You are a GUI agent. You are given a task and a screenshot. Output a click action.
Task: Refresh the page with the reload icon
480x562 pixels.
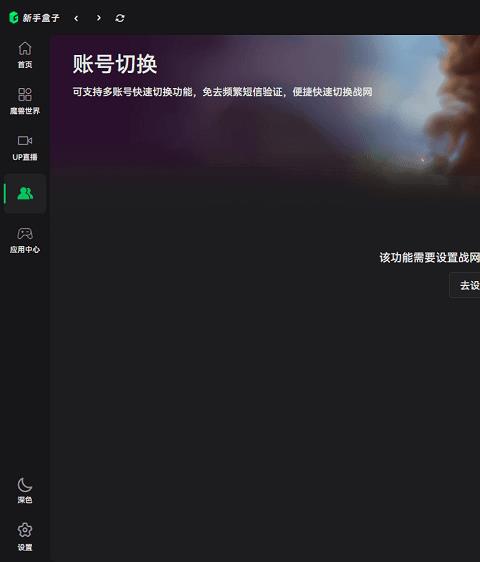[x=120, y=18]
